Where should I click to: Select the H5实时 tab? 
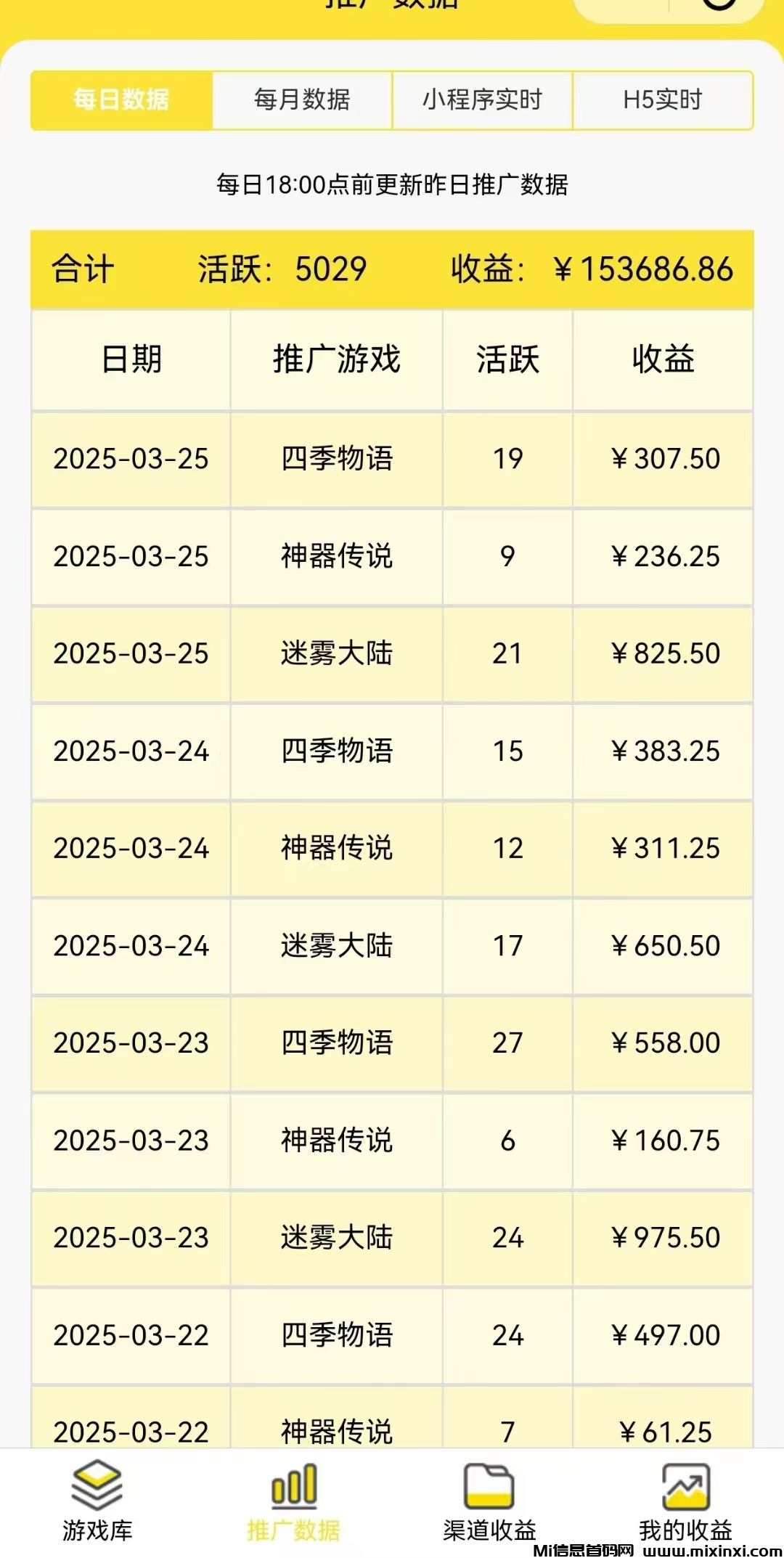point(662,101)
